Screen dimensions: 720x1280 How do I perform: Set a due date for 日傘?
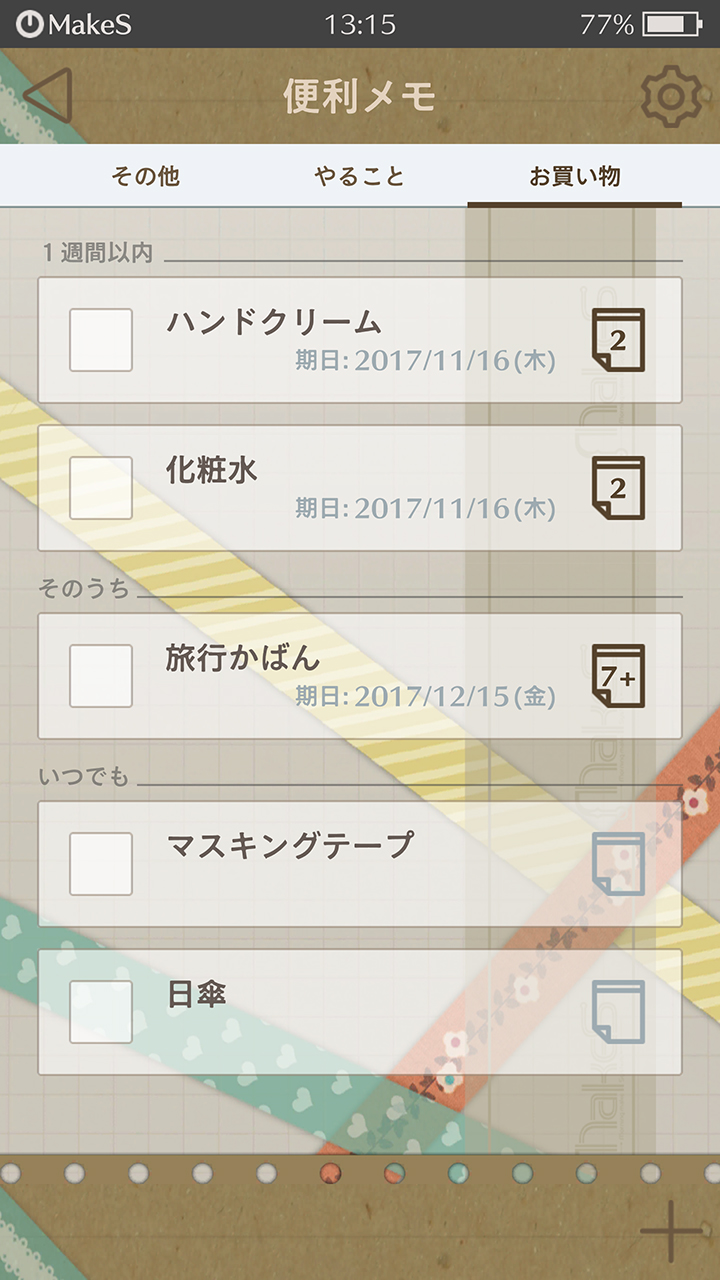click(x=618, y=1012)
